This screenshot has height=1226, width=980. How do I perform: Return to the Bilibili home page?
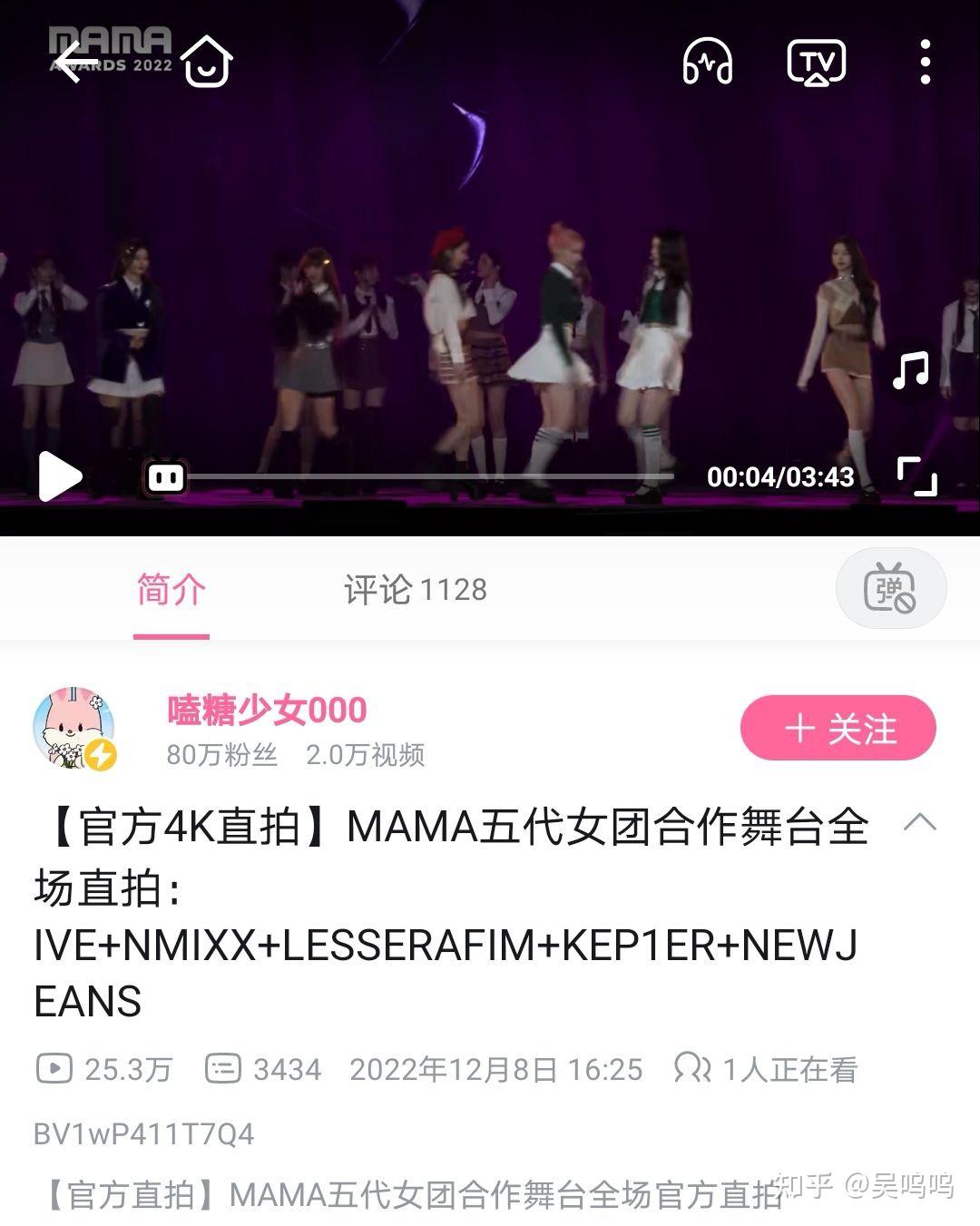coord(207,62)
